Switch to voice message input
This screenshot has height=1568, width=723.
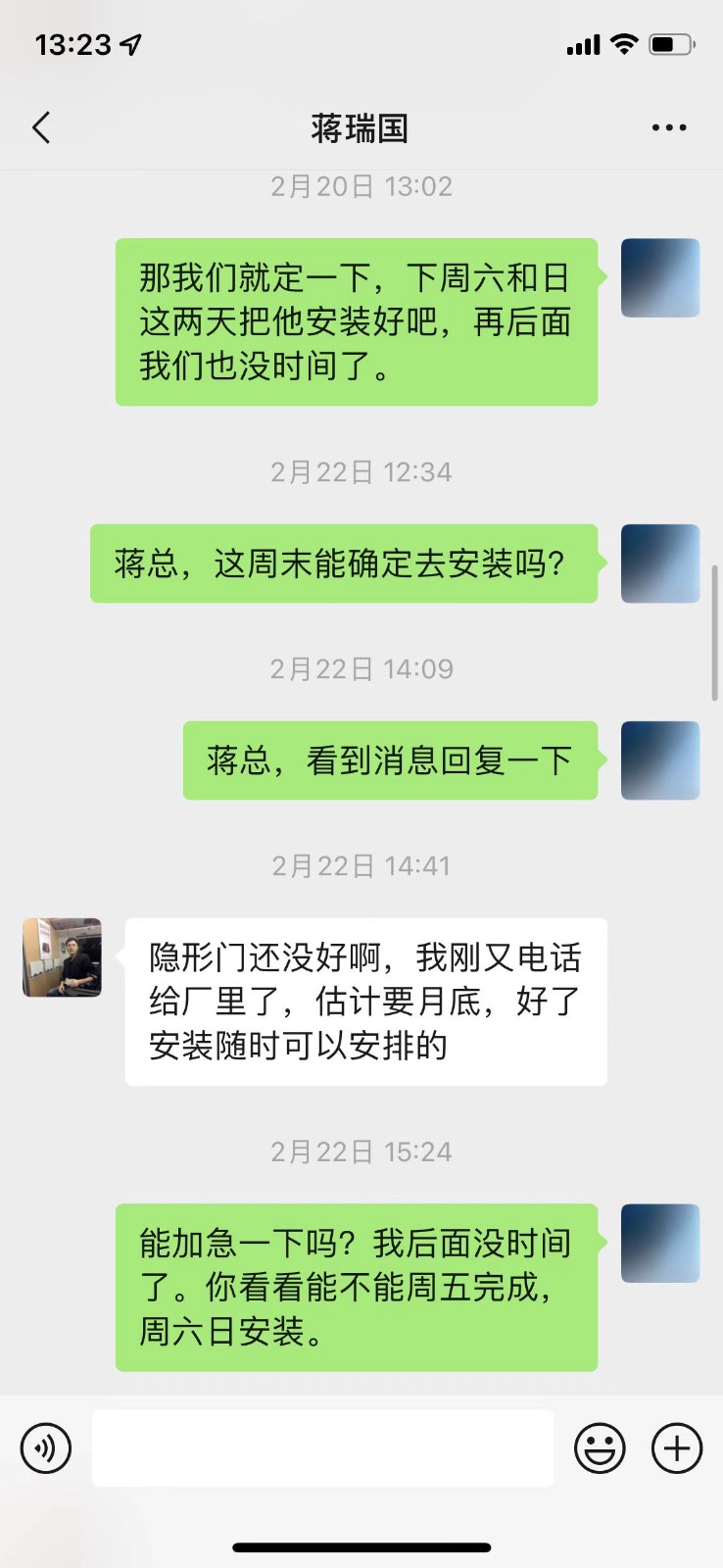[46, 1447]
